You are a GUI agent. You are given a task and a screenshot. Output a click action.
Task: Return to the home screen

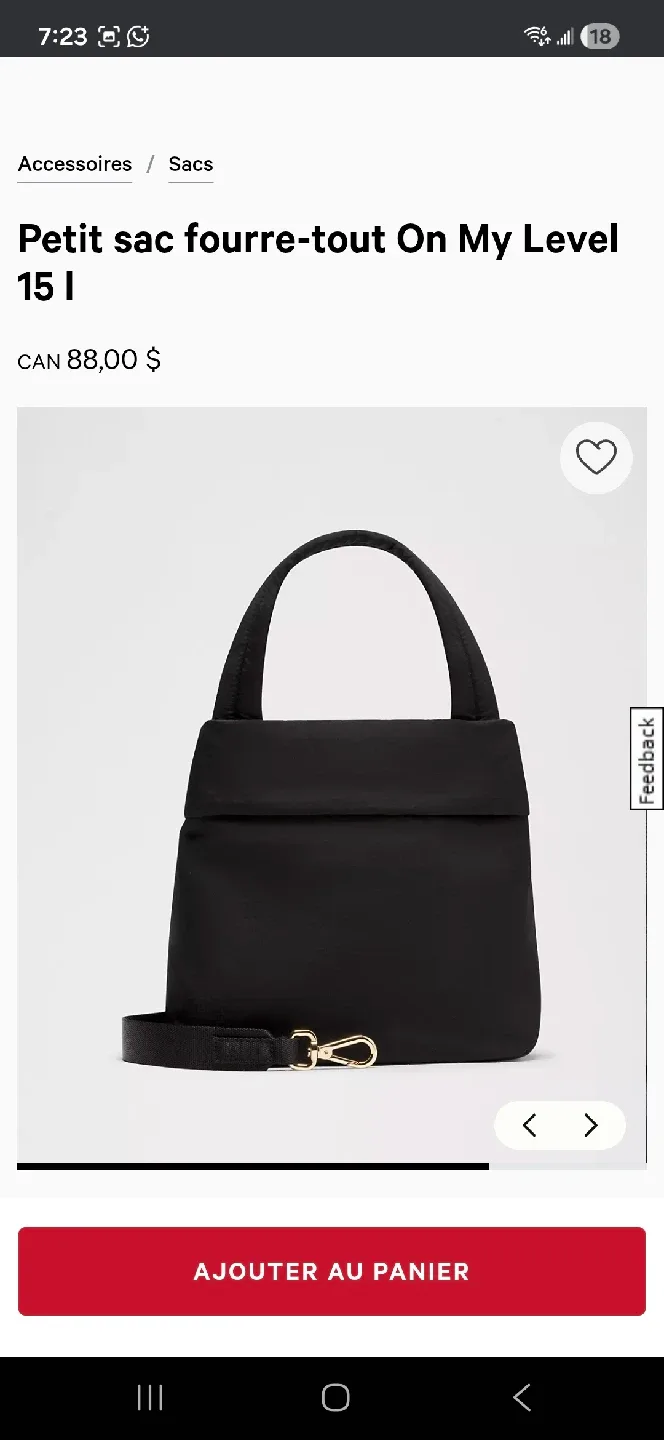click(x=335, y=1397)
